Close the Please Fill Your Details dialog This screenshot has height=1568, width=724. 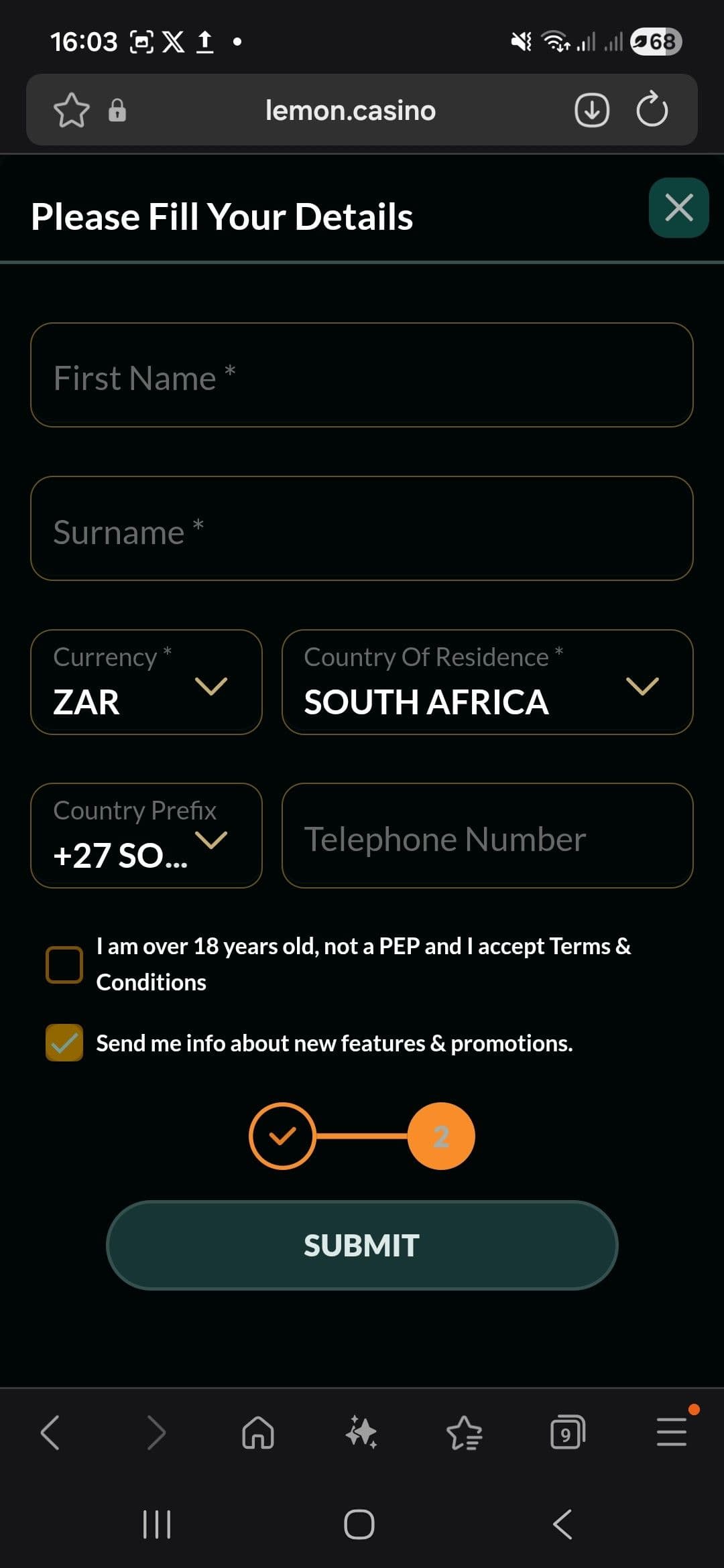(x=678, y=208)
